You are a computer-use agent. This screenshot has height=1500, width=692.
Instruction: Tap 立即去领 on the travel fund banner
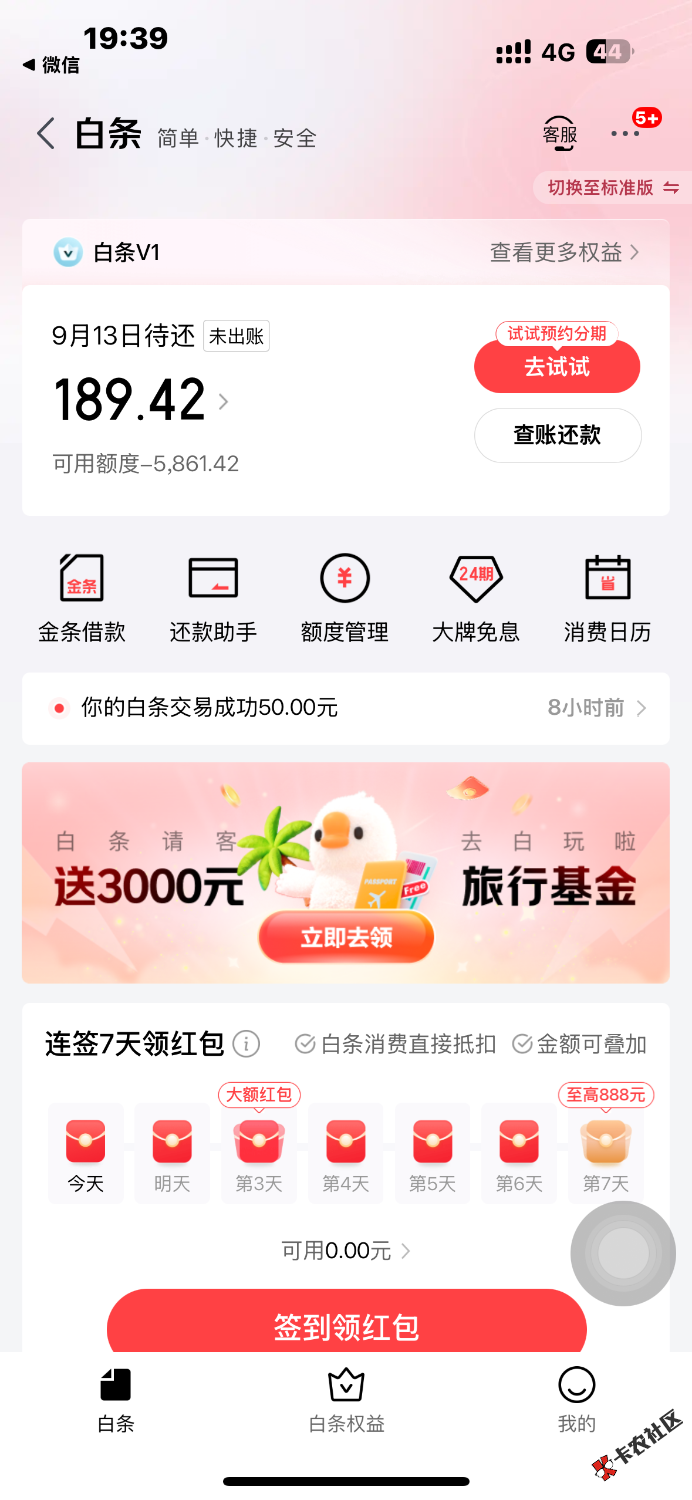pyautogui.click(x=346, y=937)
